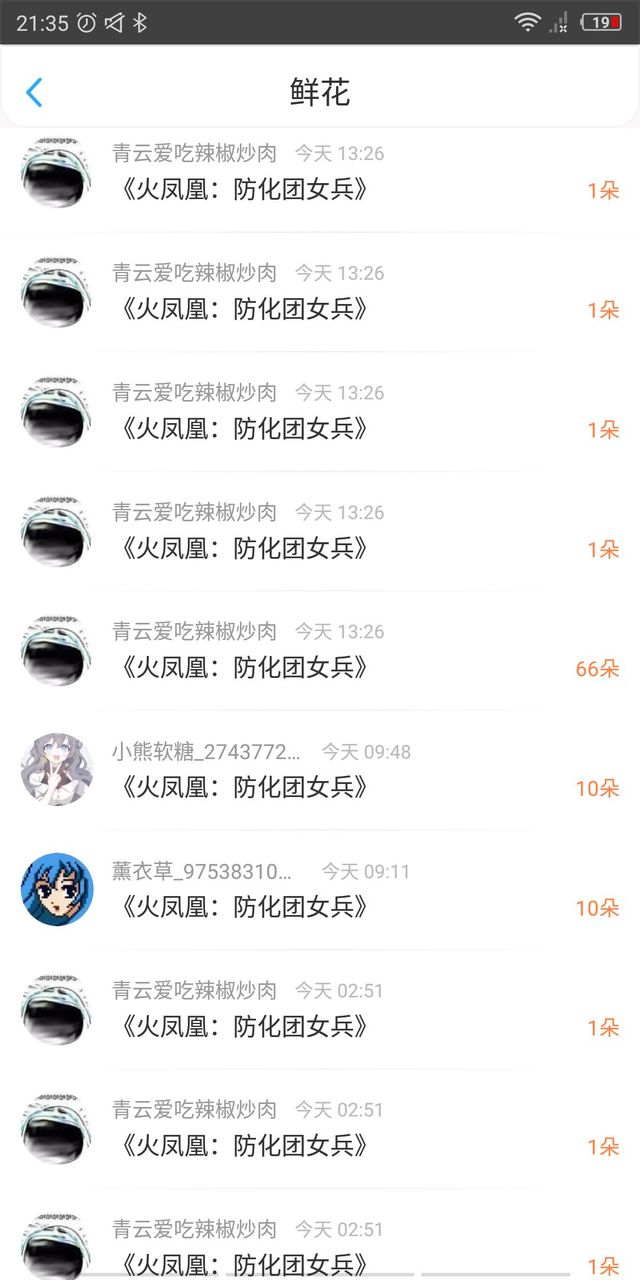The width and height of the screenshot is (640, 1280).
Task: Open the flower entry from 薰衣草_97538310
Action: coord(320,890)
